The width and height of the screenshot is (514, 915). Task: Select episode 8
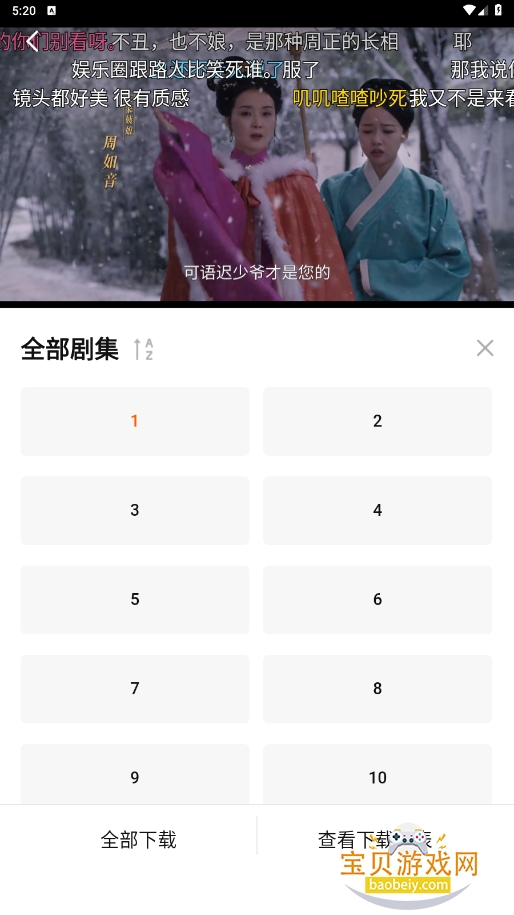tap(377, 689)
